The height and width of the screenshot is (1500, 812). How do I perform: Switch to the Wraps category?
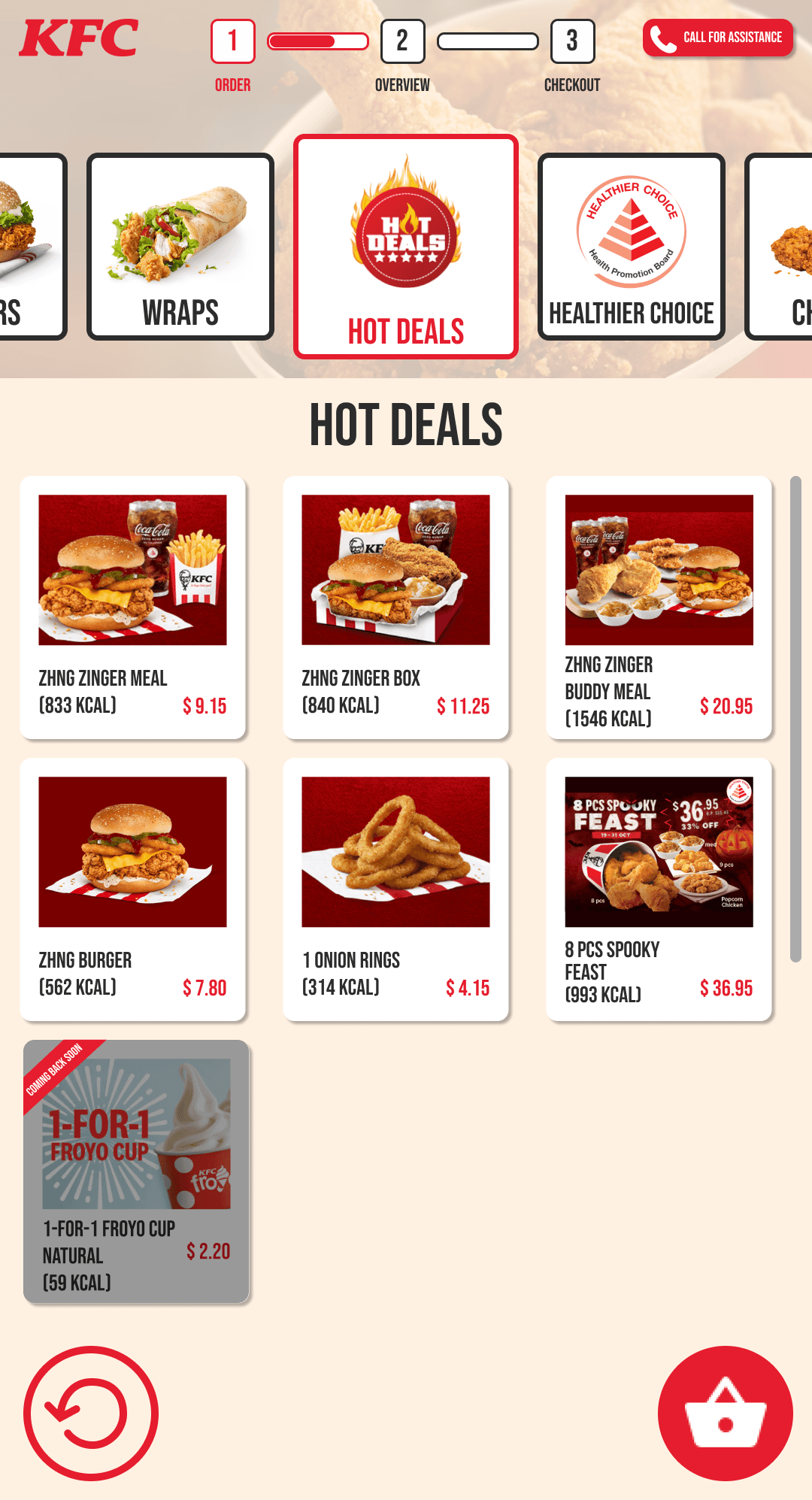click(180, 247)
